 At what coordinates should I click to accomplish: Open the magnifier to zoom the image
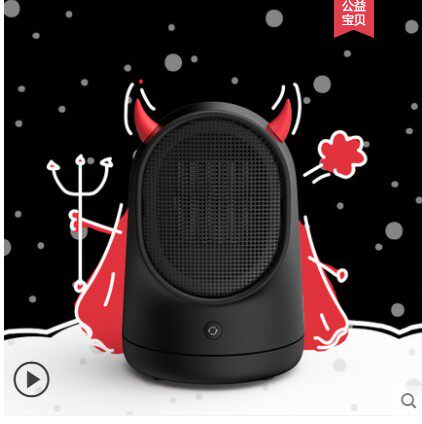408,400
